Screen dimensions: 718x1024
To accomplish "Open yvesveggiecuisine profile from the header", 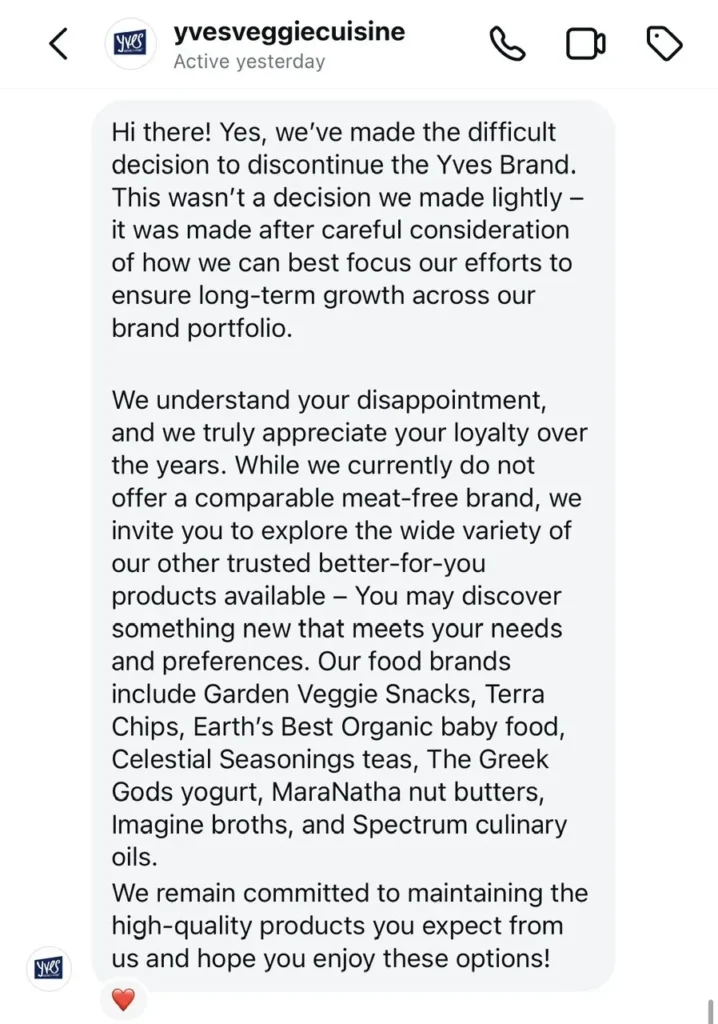I will (288, 32).
